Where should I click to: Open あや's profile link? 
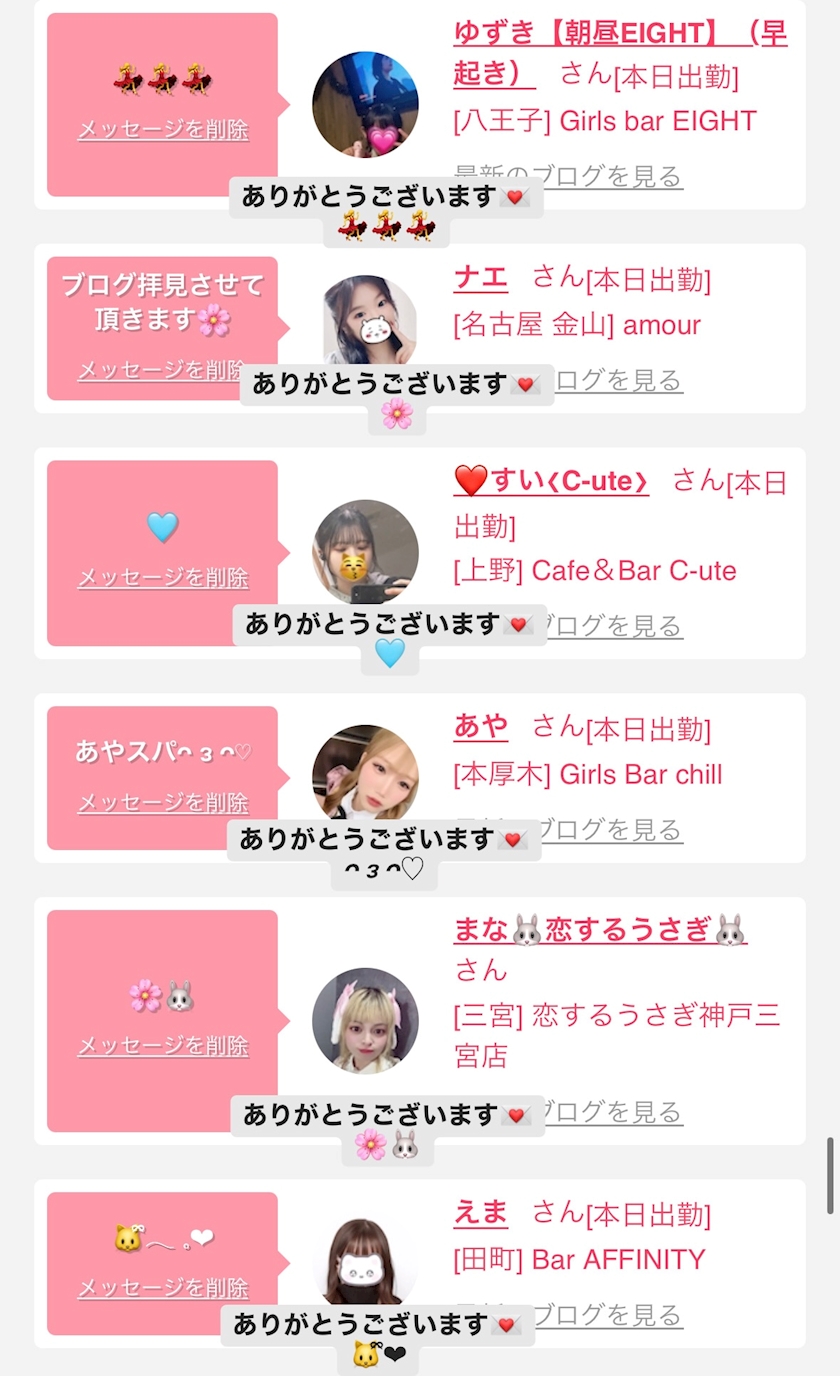pyautogui.click(x=481, y=727)
